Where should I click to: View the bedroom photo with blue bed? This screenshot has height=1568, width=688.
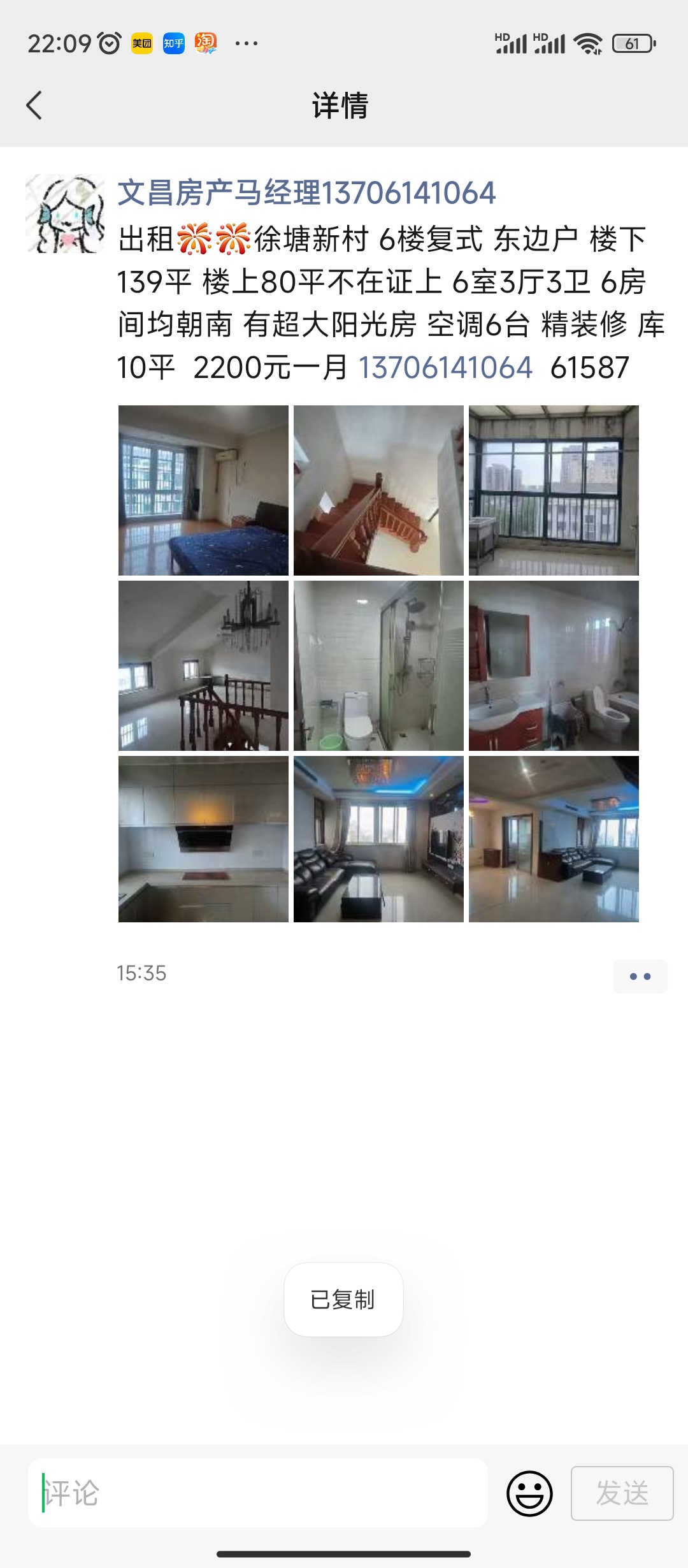pos(203,490)
